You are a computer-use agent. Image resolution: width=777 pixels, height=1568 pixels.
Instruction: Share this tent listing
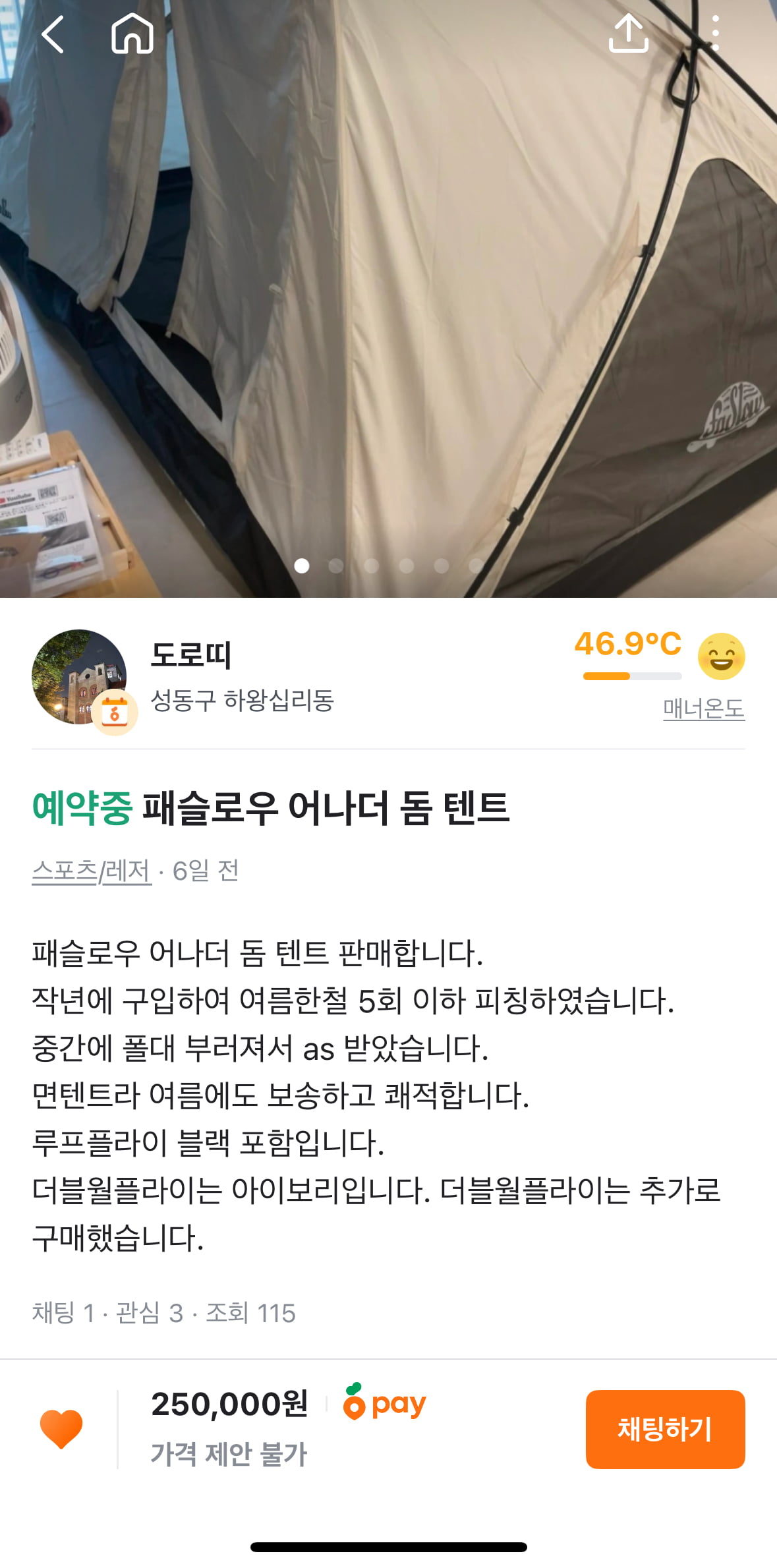(628, 33)
